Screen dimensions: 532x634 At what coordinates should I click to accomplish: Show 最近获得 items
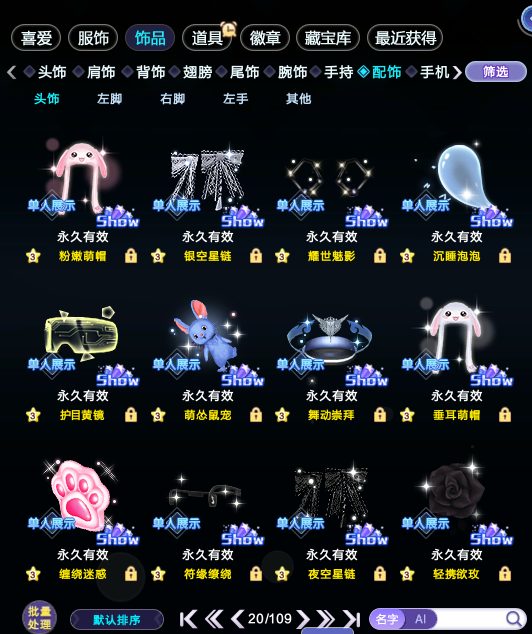tap(405, 38)
